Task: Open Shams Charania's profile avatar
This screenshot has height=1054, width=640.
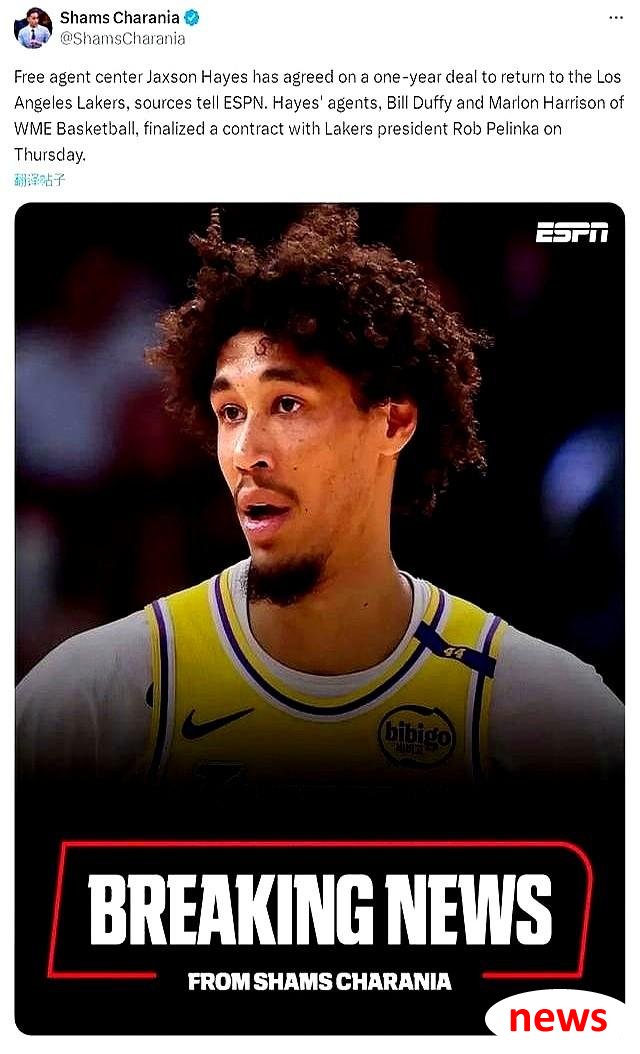Action: (x=32, y=28)
